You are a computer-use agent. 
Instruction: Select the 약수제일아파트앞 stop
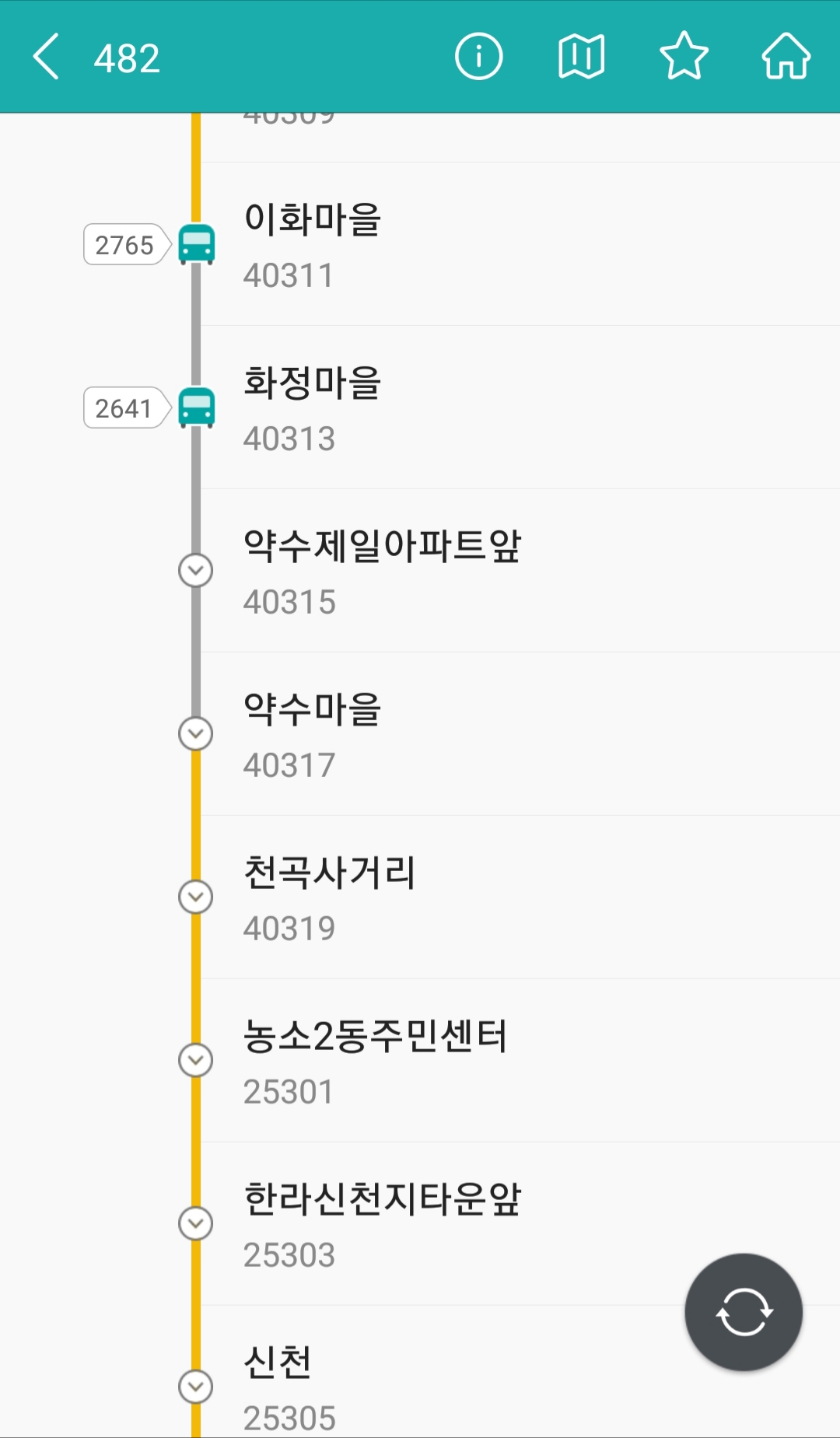520,571
